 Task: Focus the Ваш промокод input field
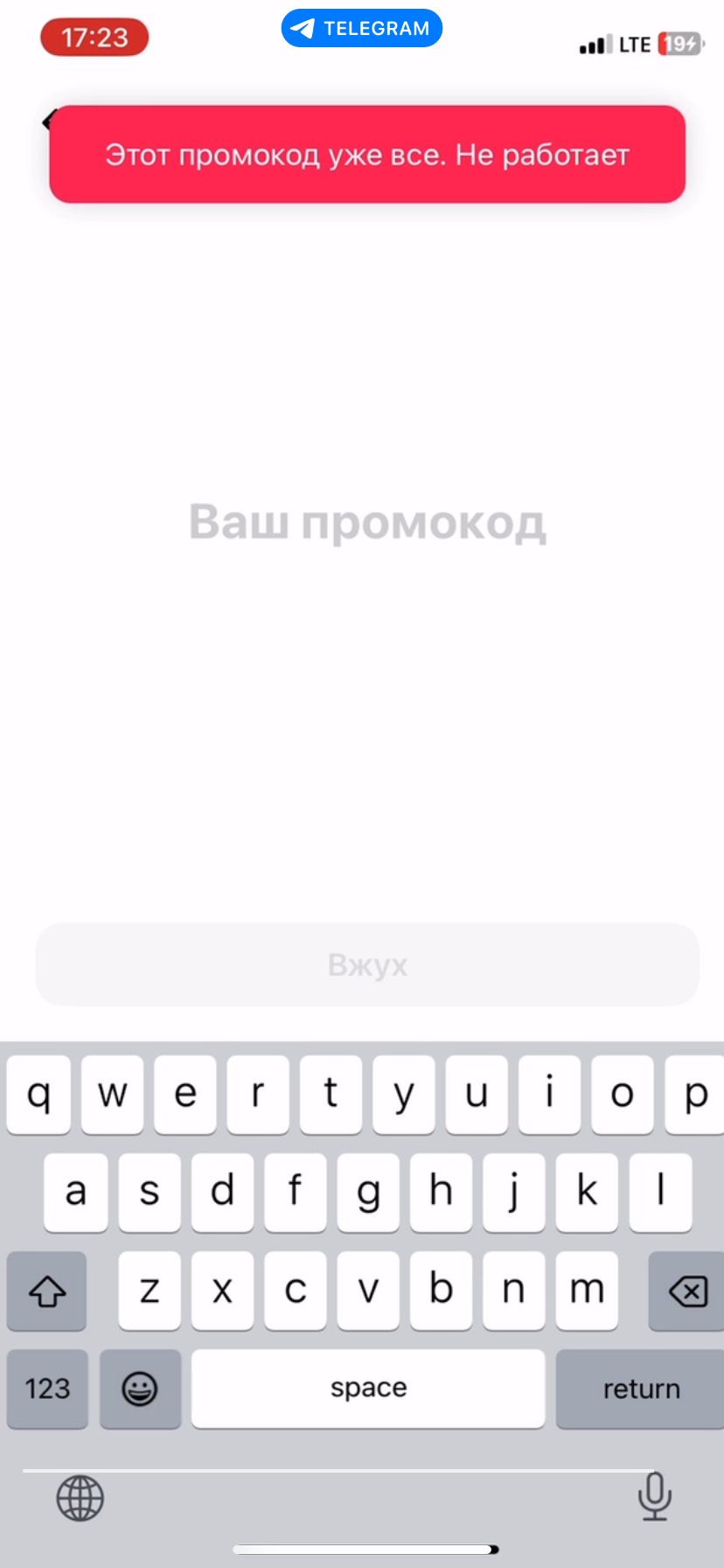click(x=367, y=522)
